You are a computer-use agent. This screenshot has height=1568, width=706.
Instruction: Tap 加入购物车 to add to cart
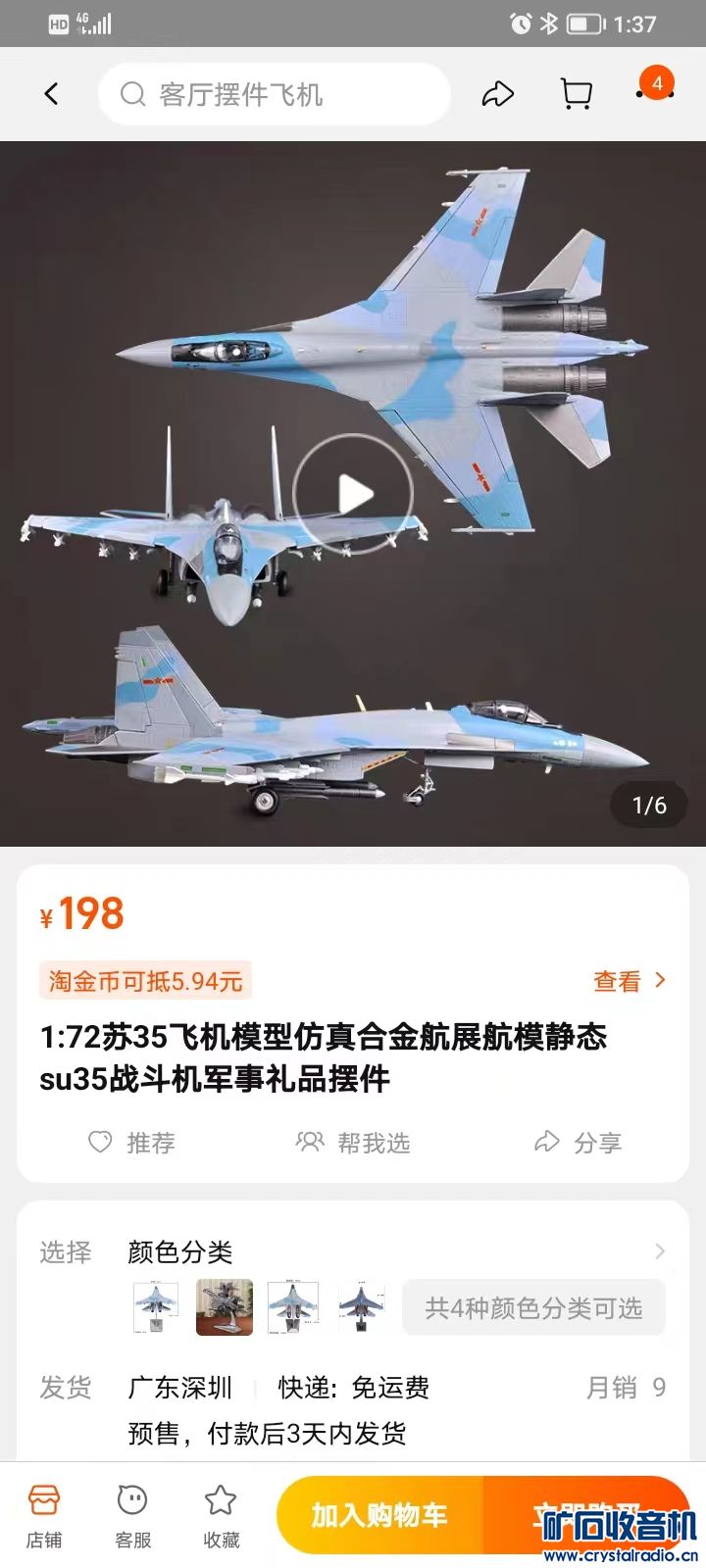coord(380,1515)
